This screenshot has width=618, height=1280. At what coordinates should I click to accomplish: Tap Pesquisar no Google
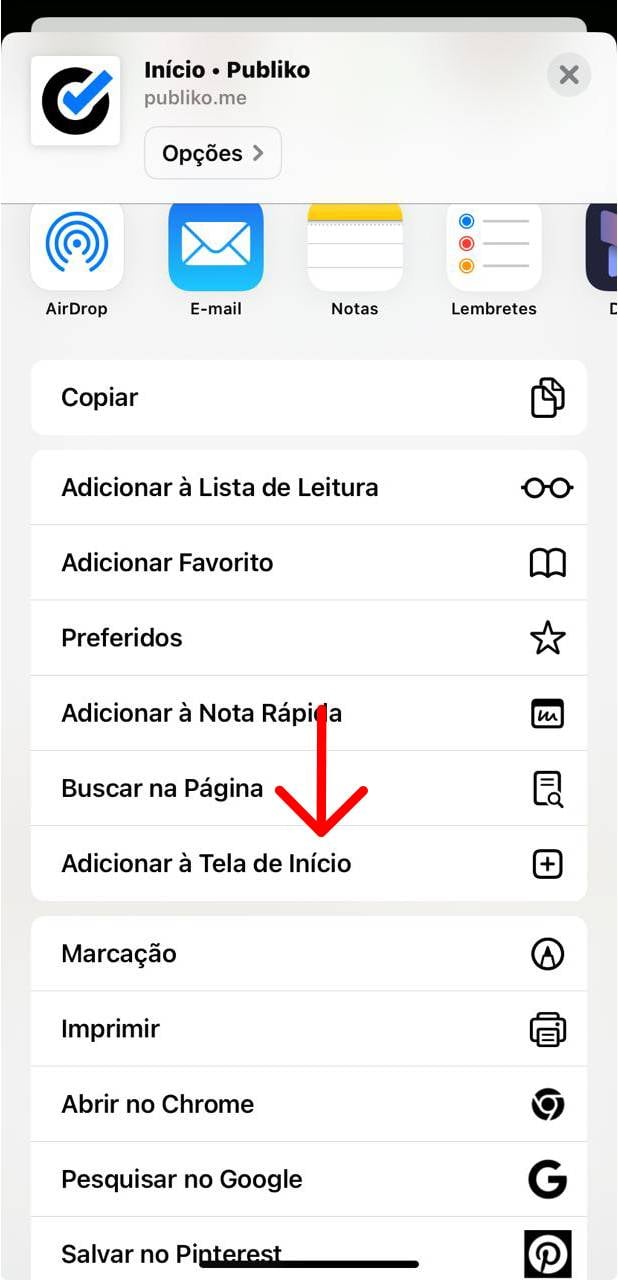308,1180
